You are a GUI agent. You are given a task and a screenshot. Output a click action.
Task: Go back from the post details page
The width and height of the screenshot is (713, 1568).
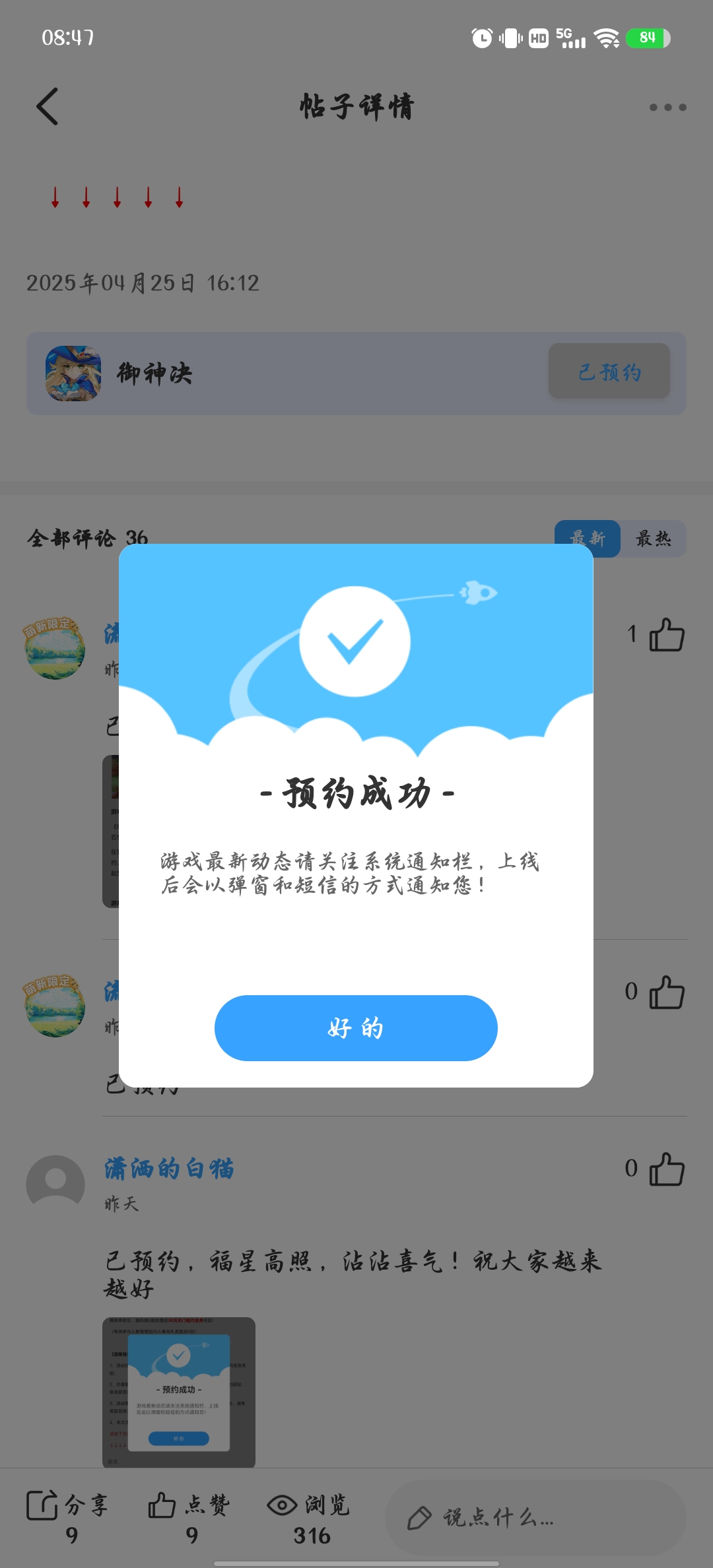click(x=48, y=106)
